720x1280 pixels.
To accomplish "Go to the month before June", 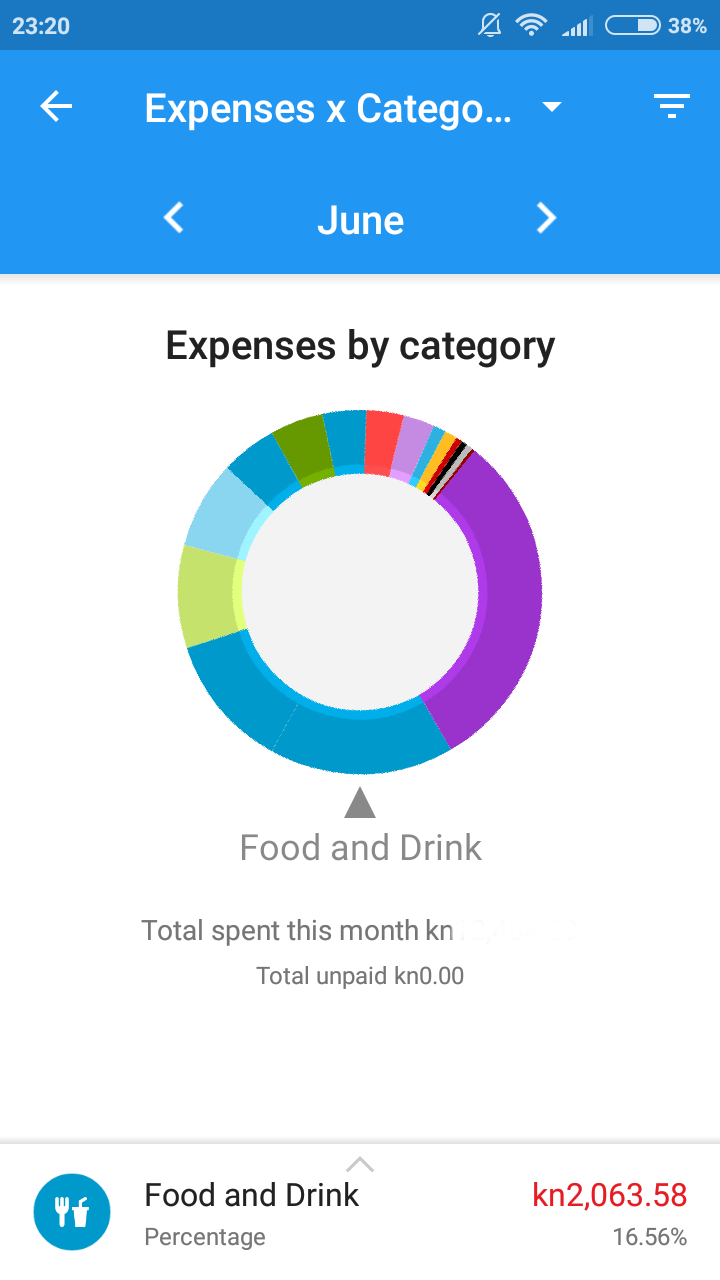I will tap(174, 218).
